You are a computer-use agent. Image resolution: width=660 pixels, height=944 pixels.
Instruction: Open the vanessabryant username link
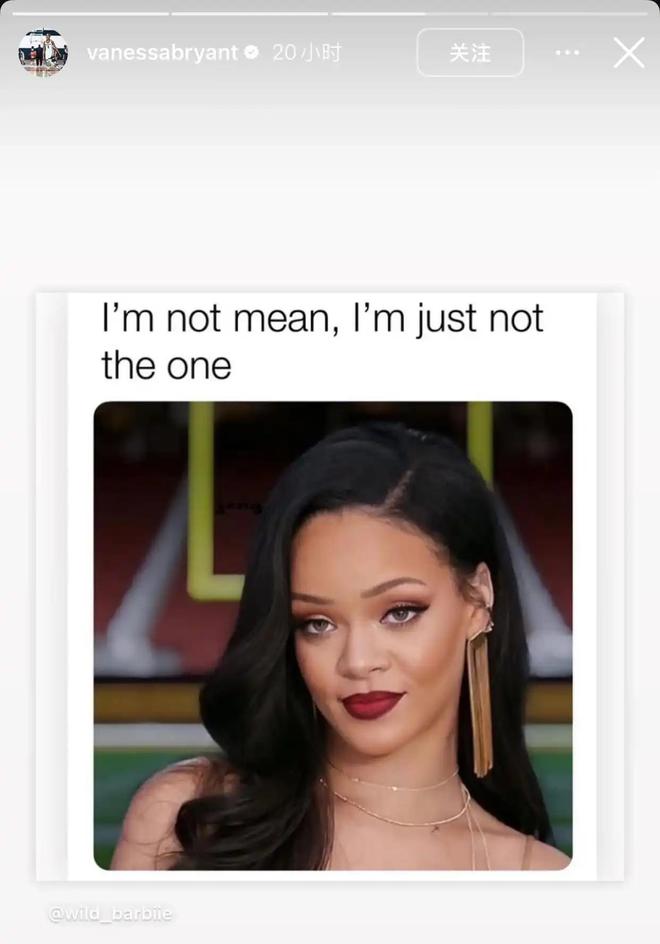click(162, 53)
